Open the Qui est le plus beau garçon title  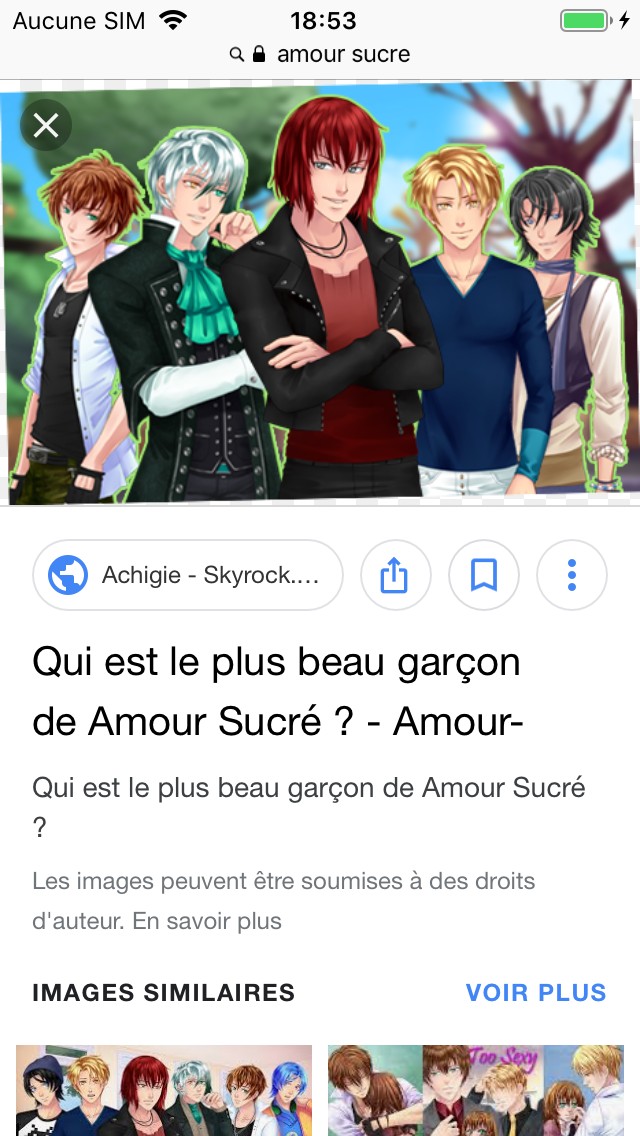point(278,691)
